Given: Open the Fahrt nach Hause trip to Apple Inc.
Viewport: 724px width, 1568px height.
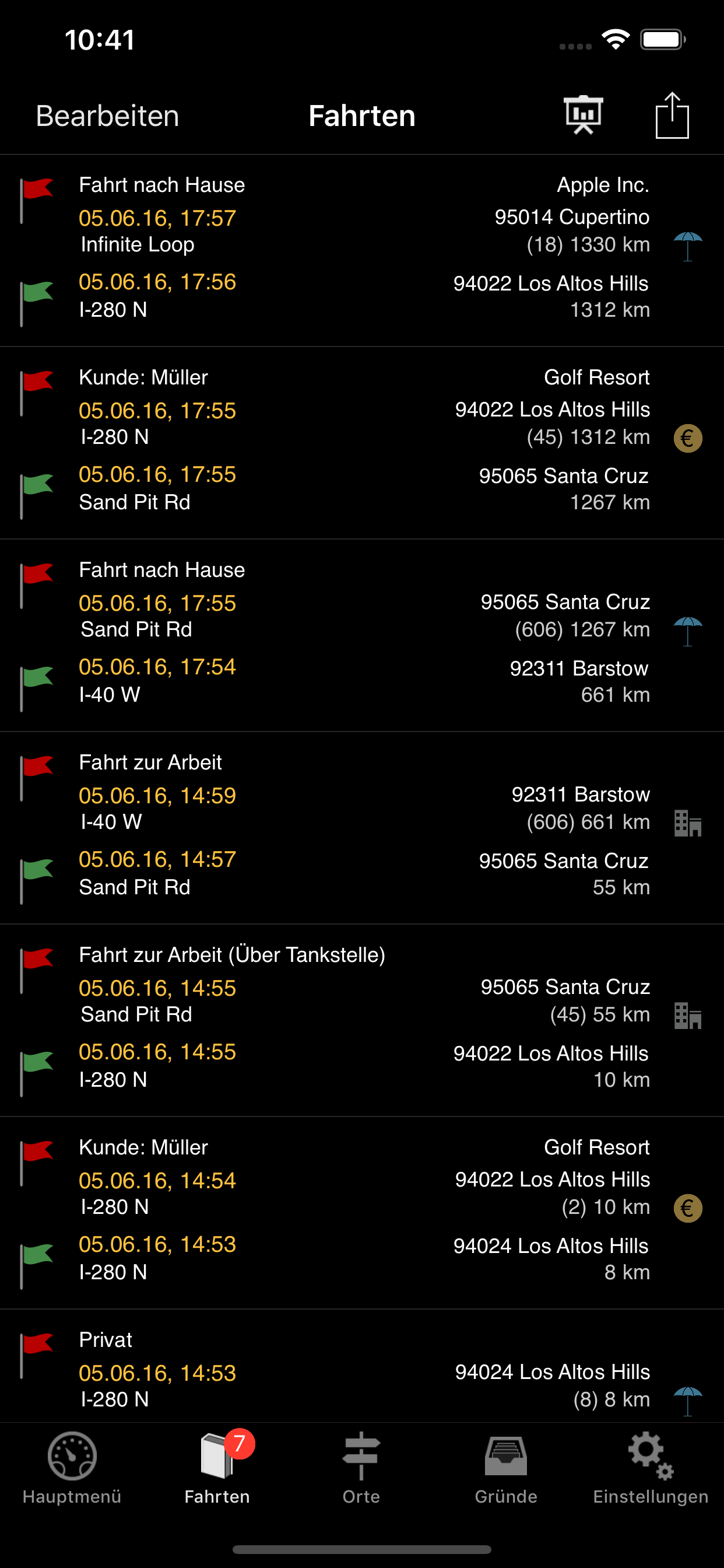Looking at the screenshot, I should pos(362,250).
